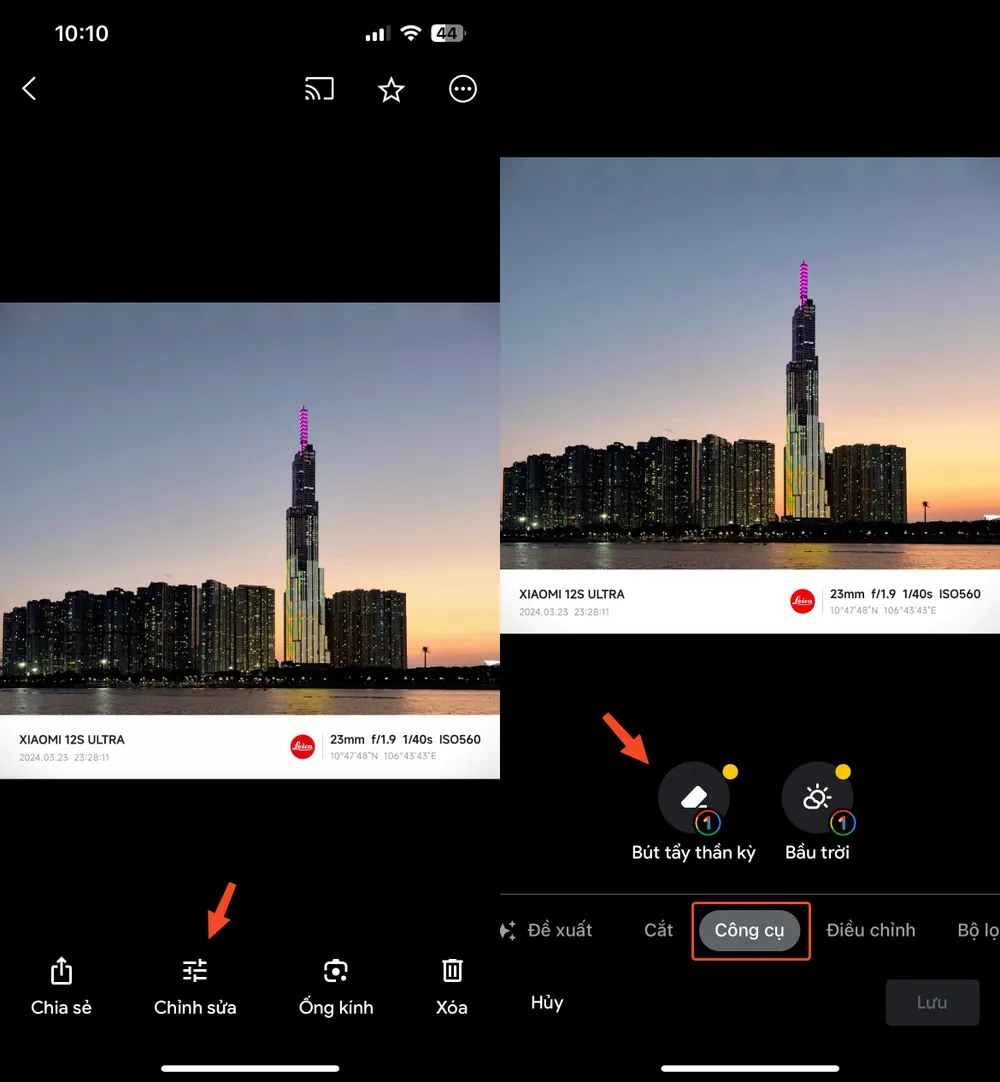Viewport: 1000px width, 1082px height.
Task: Switch to the Bộ lọc filters tab
Action: coord(977,930)
